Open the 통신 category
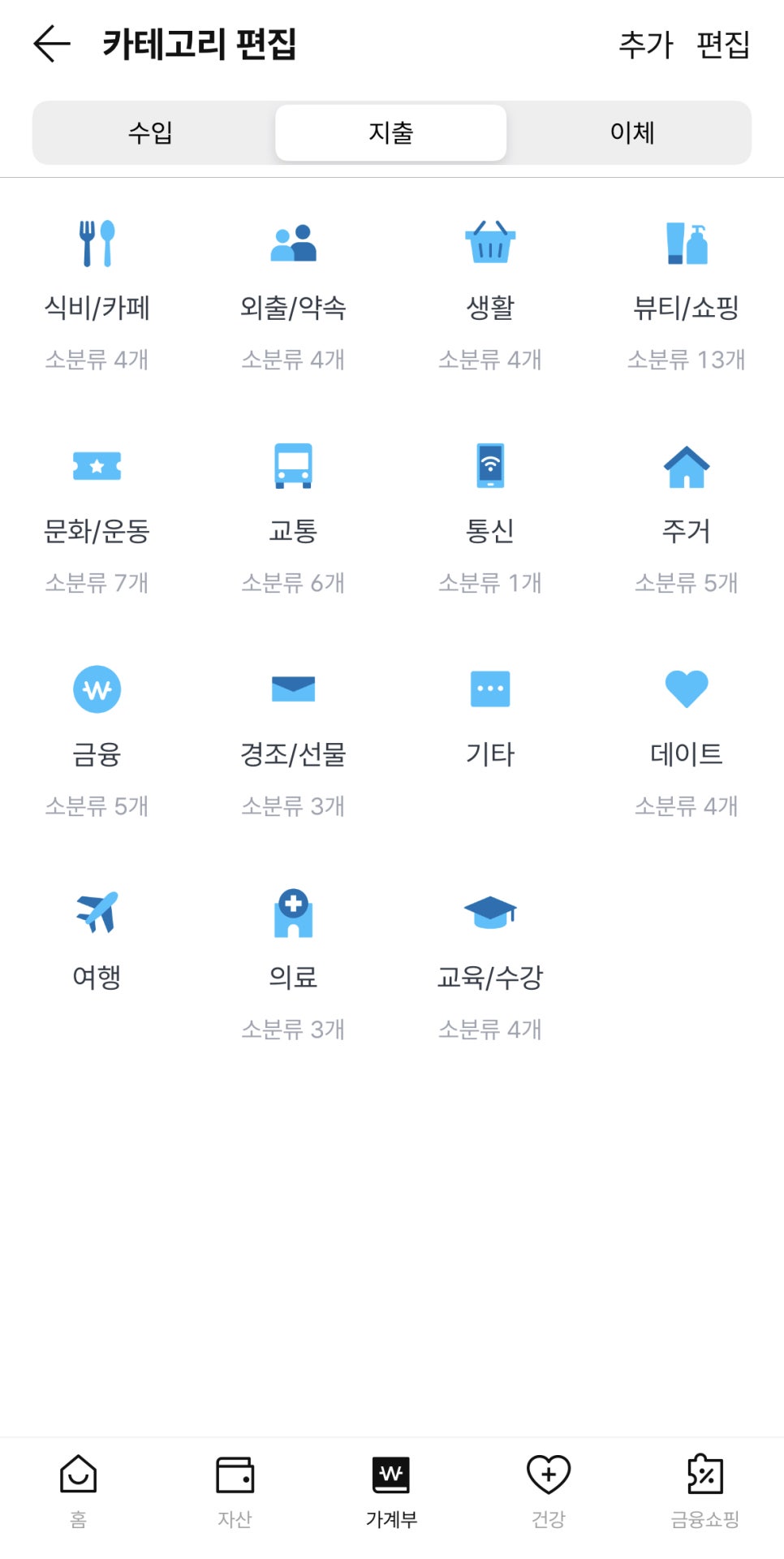Image resolution: width=784 pixels, height=1559 pixels. tap(490, 520)
